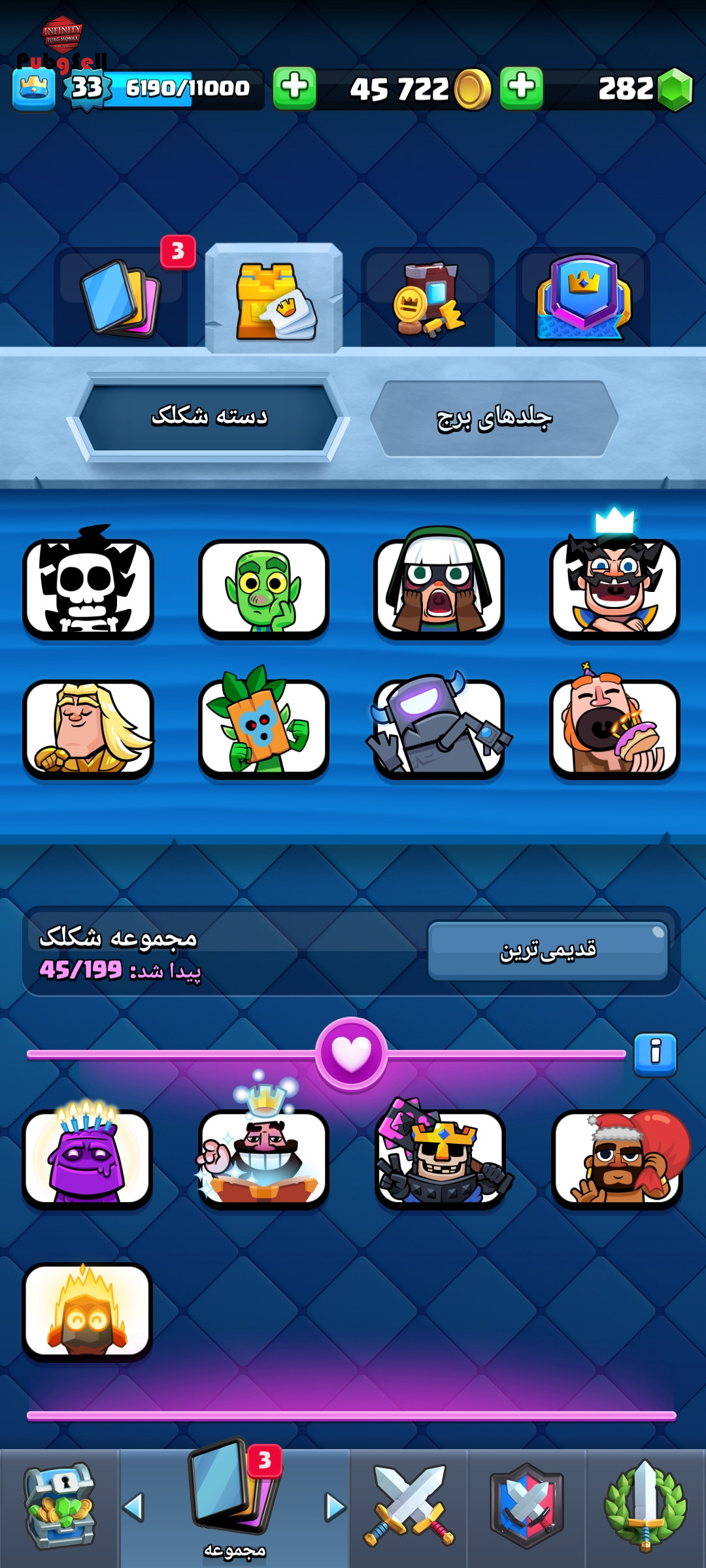
Task: Tap the green plus next to the gems
Action: tap(521, 88)
